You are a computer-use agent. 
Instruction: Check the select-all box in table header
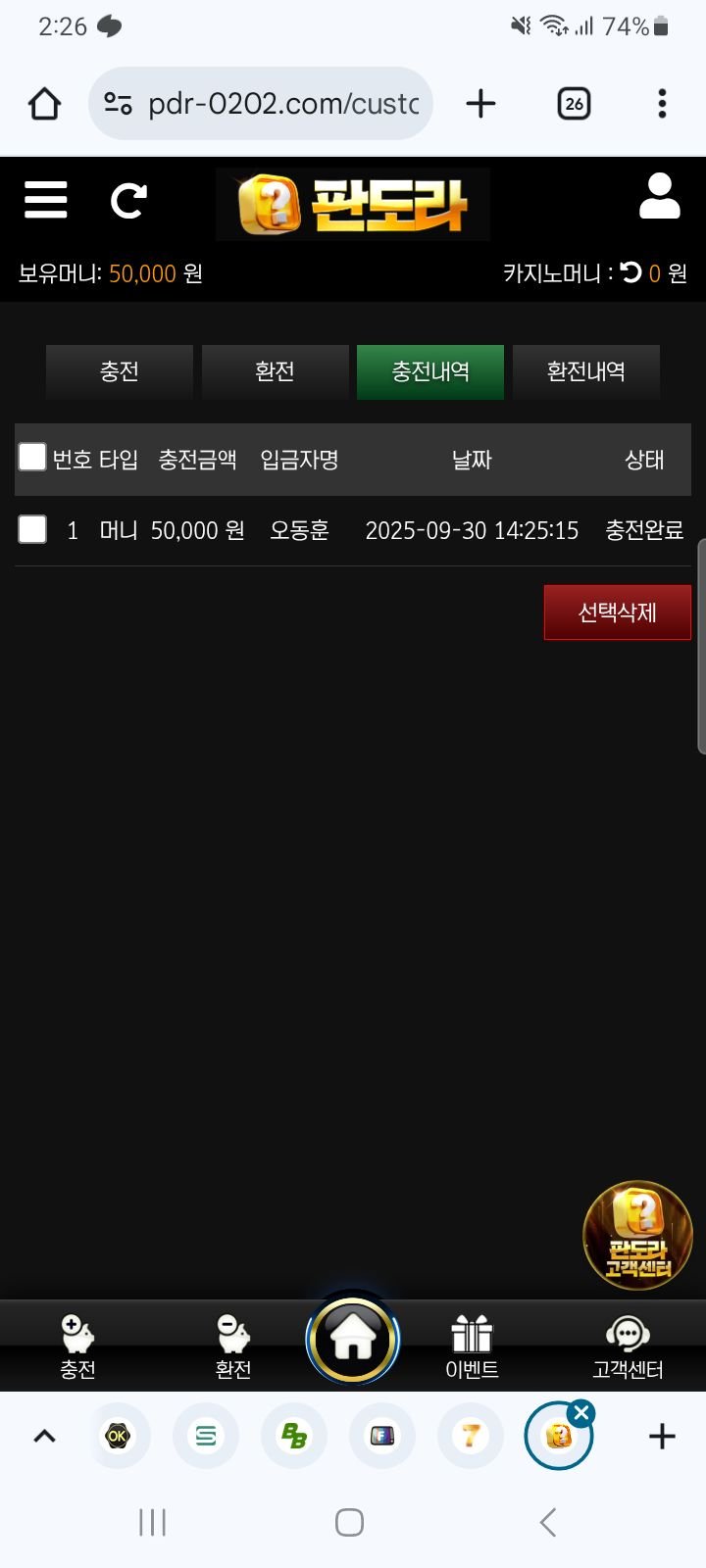click(32, 457)
